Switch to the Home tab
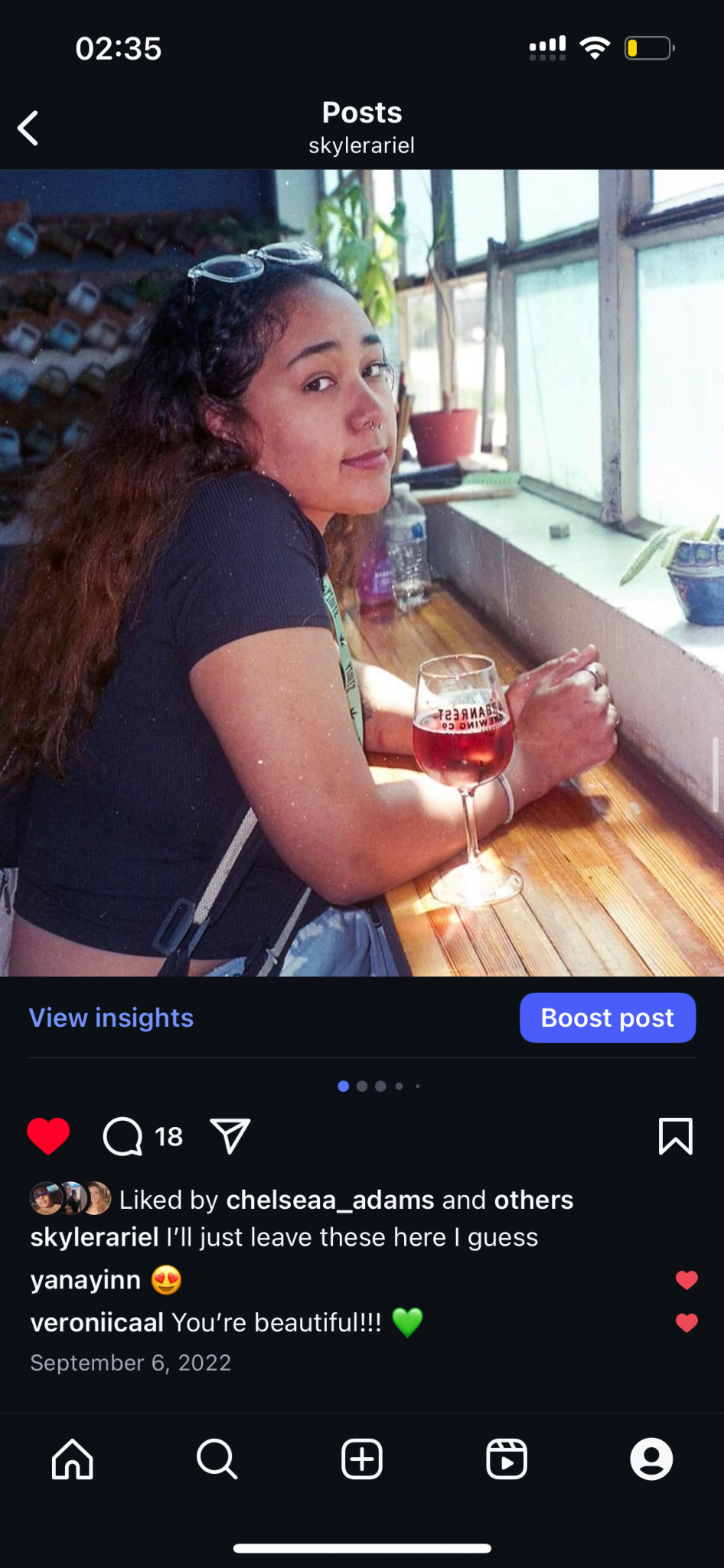Screen dimensions: 724x1568 pyautogui.click(x=73, y=1459)
